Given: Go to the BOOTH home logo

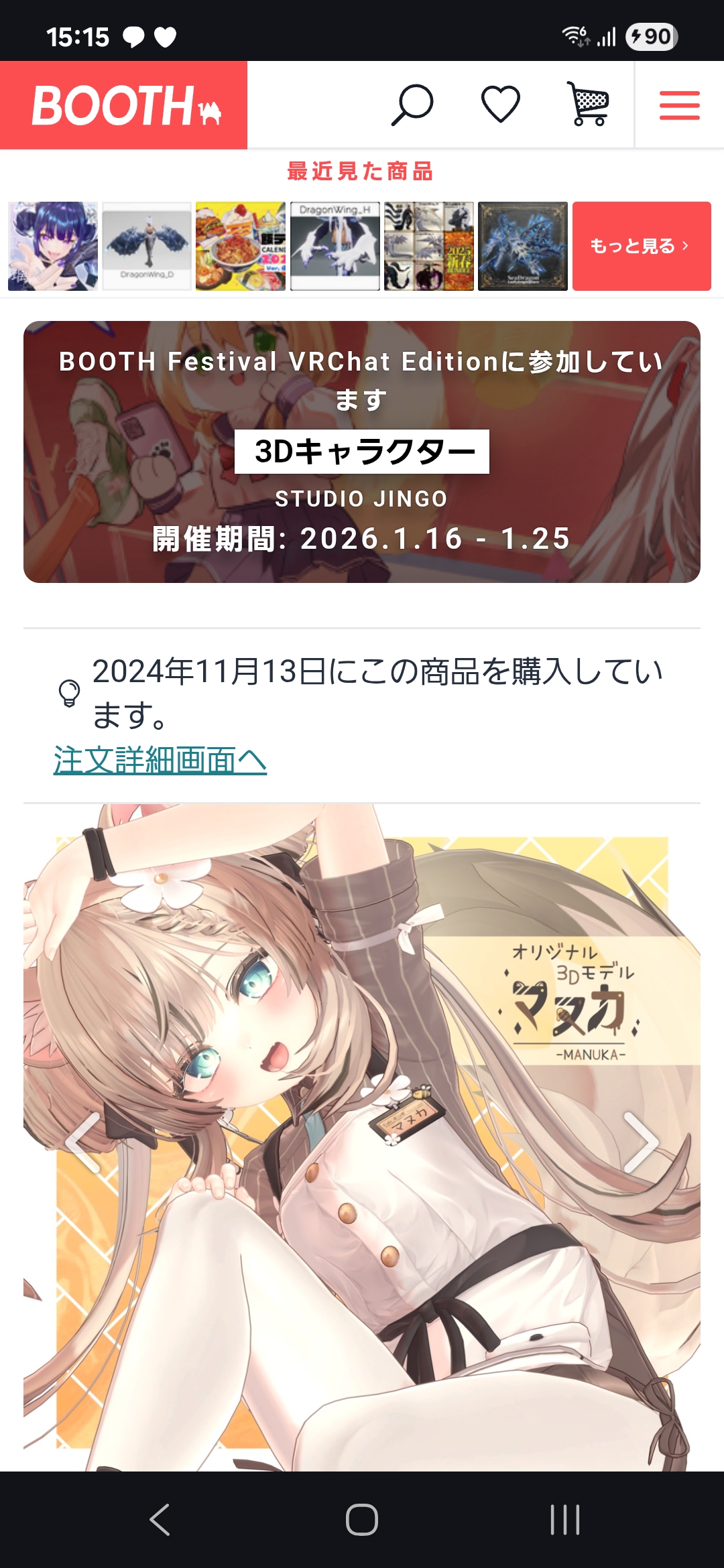Looking at the screenshot, I should click(124, 105).
